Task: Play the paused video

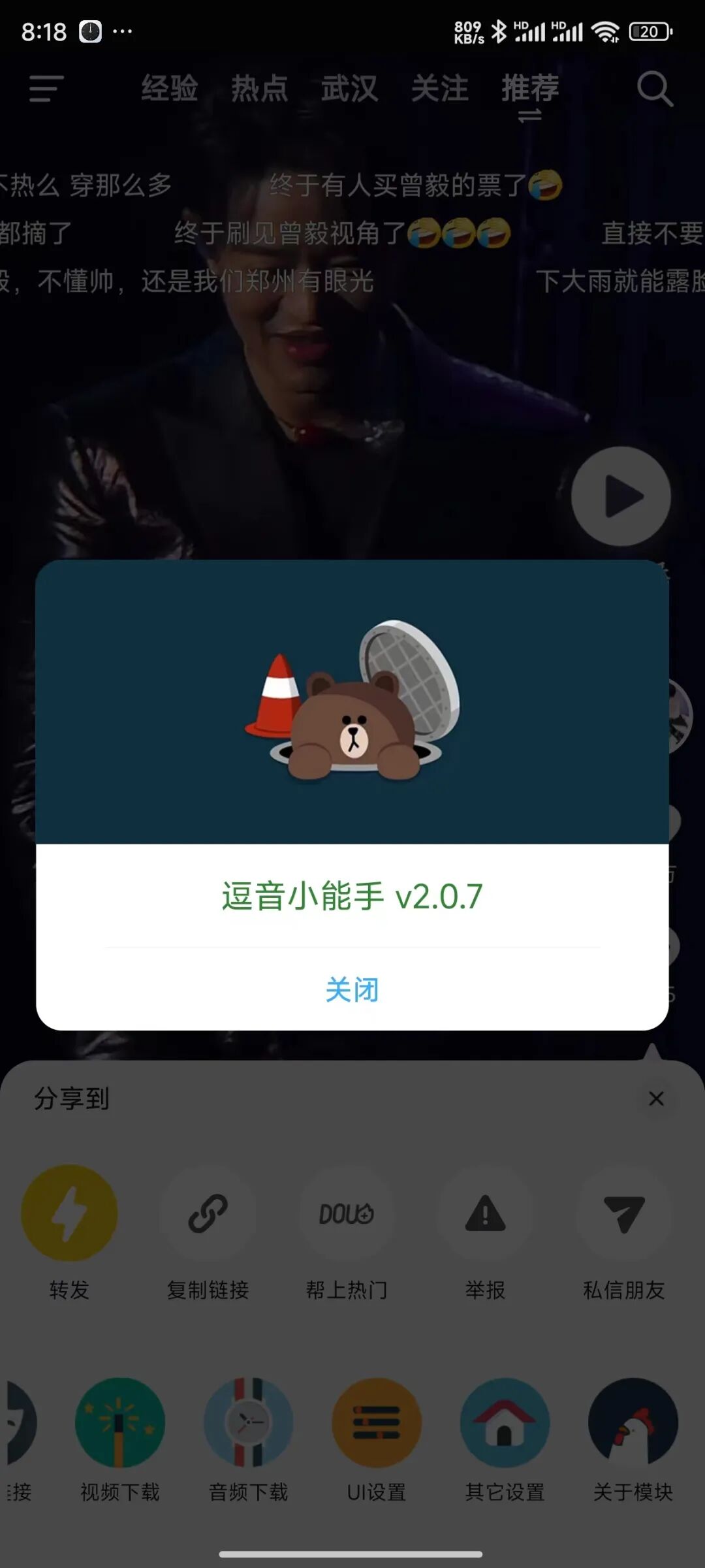Action: (x=621, y=496)
